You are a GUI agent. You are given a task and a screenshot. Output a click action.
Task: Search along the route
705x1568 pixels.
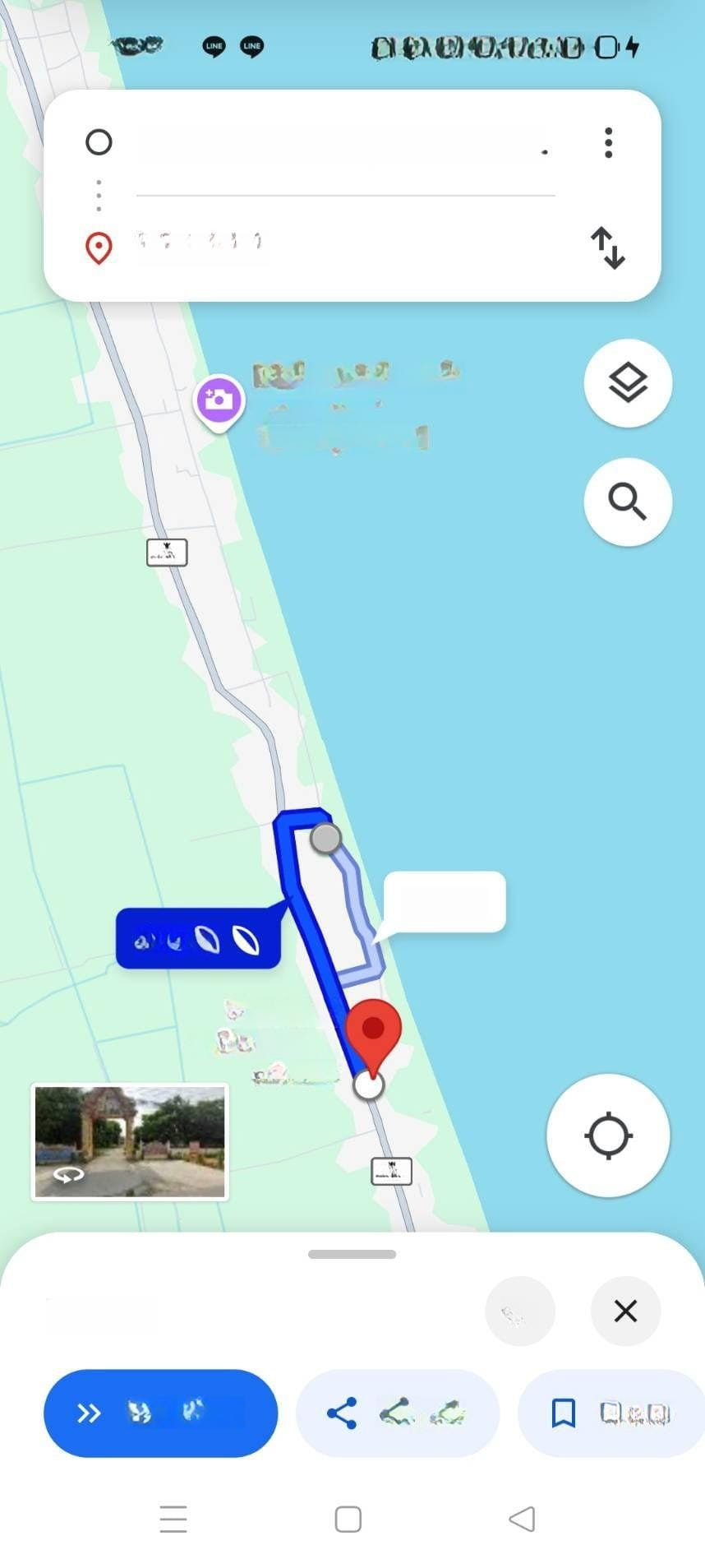(x=628, y=502)
